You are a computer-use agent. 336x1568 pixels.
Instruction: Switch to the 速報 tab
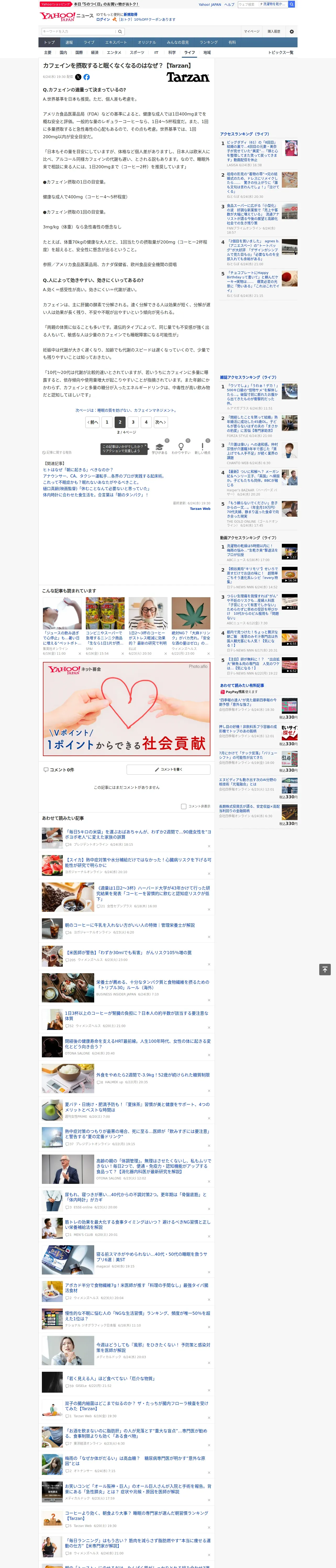tap(69, 43)
